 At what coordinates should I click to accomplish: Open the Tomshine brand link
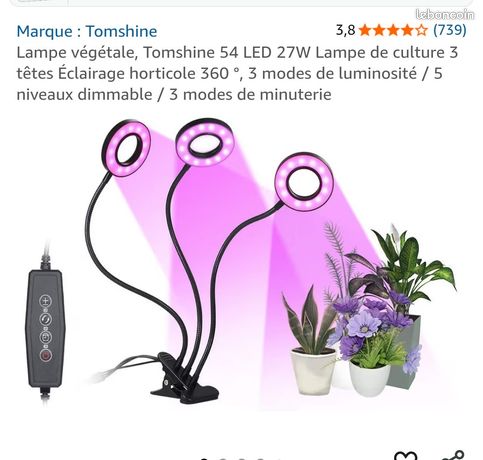coord(87,31)
